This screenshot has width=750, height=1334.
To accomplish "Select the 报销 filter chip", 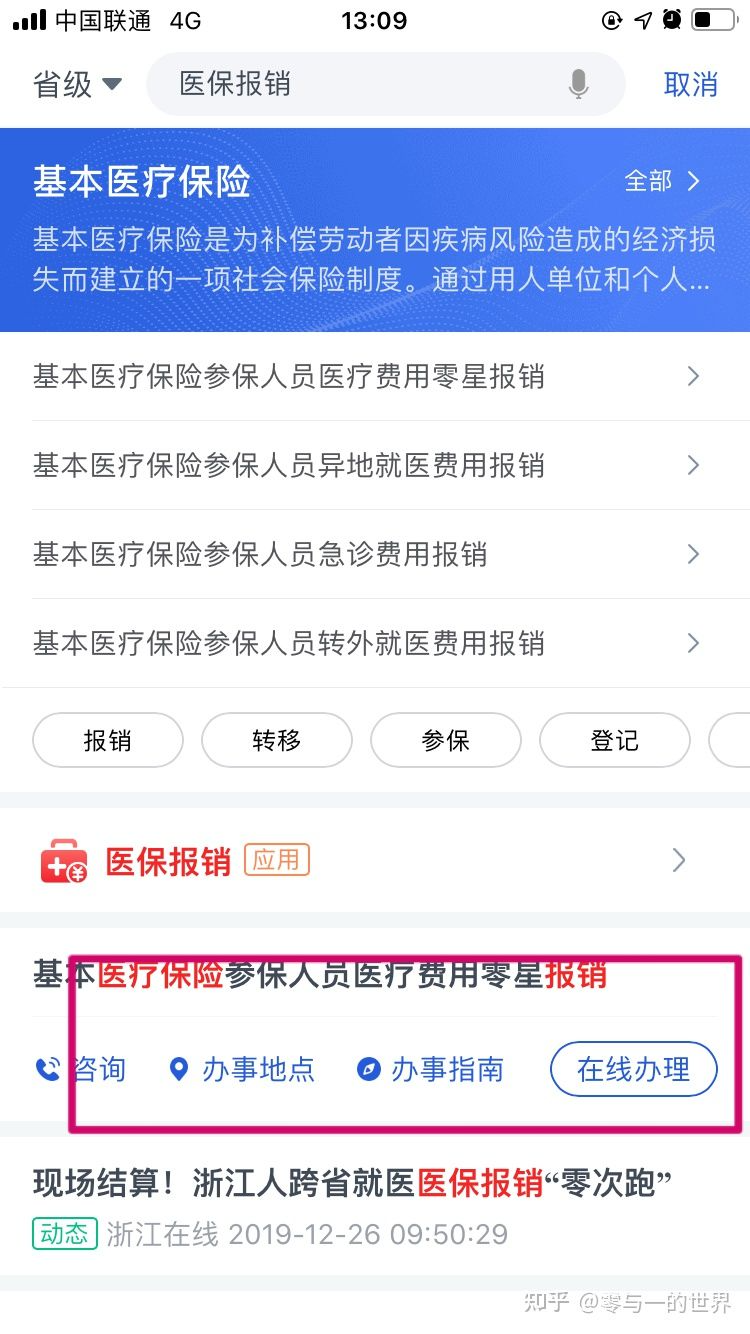I will click(x=108, y=741).
